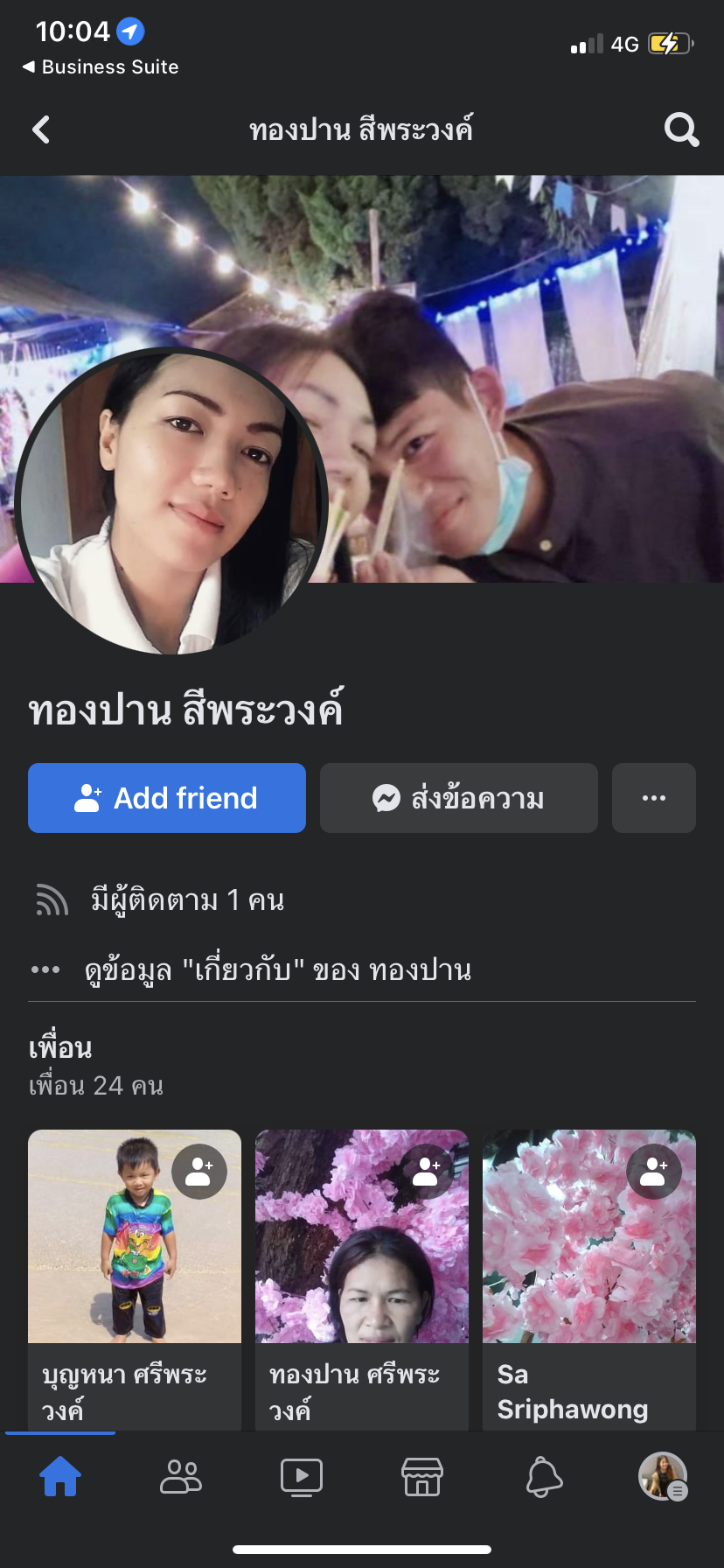The image size is (724, 1568).
Task: Go back using the top-left arrow
Action: (x=41, y=129)
